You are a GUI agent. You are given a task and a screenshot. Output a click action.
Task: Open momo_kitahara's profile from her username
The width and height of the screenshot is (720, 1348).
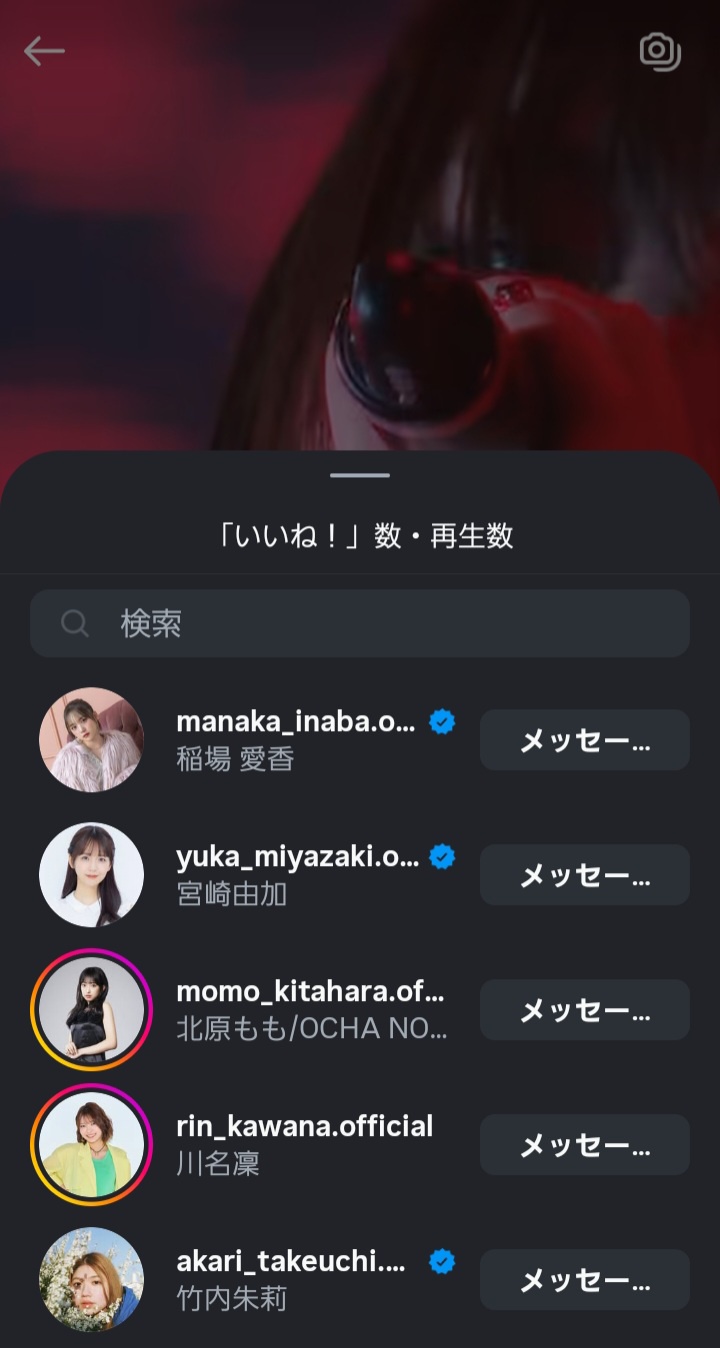click(x=310, y=992)
